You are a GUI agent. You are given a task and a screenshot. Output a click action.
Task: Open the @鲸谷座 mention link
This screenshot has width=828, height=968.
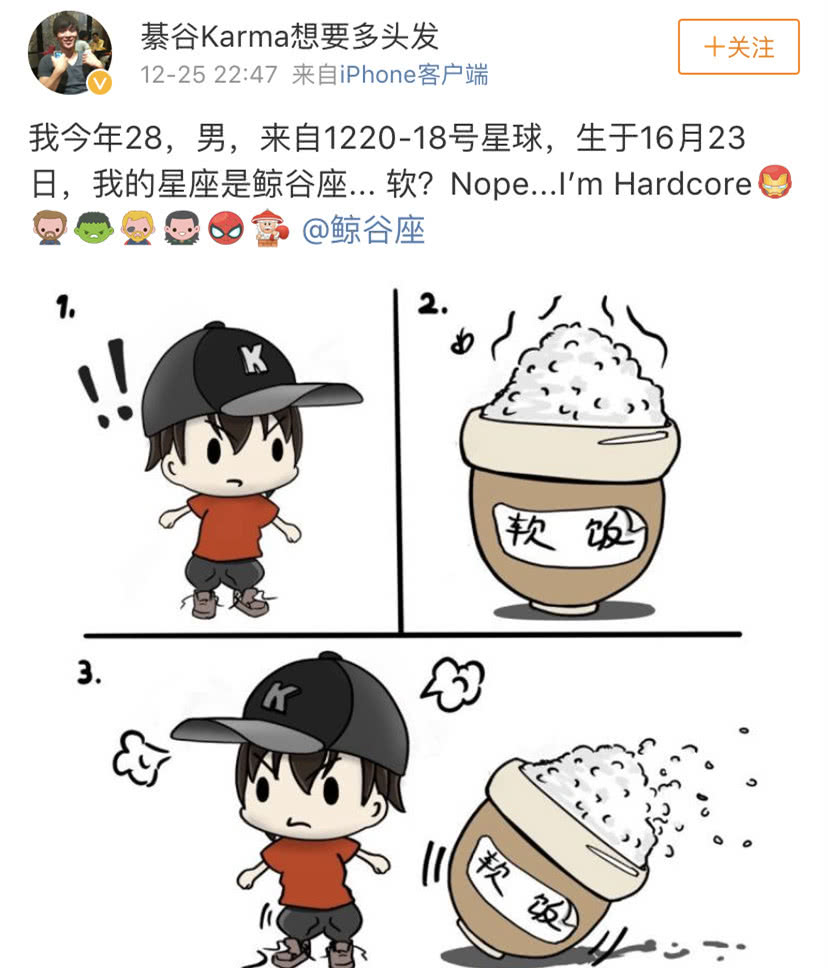point(363,231)
